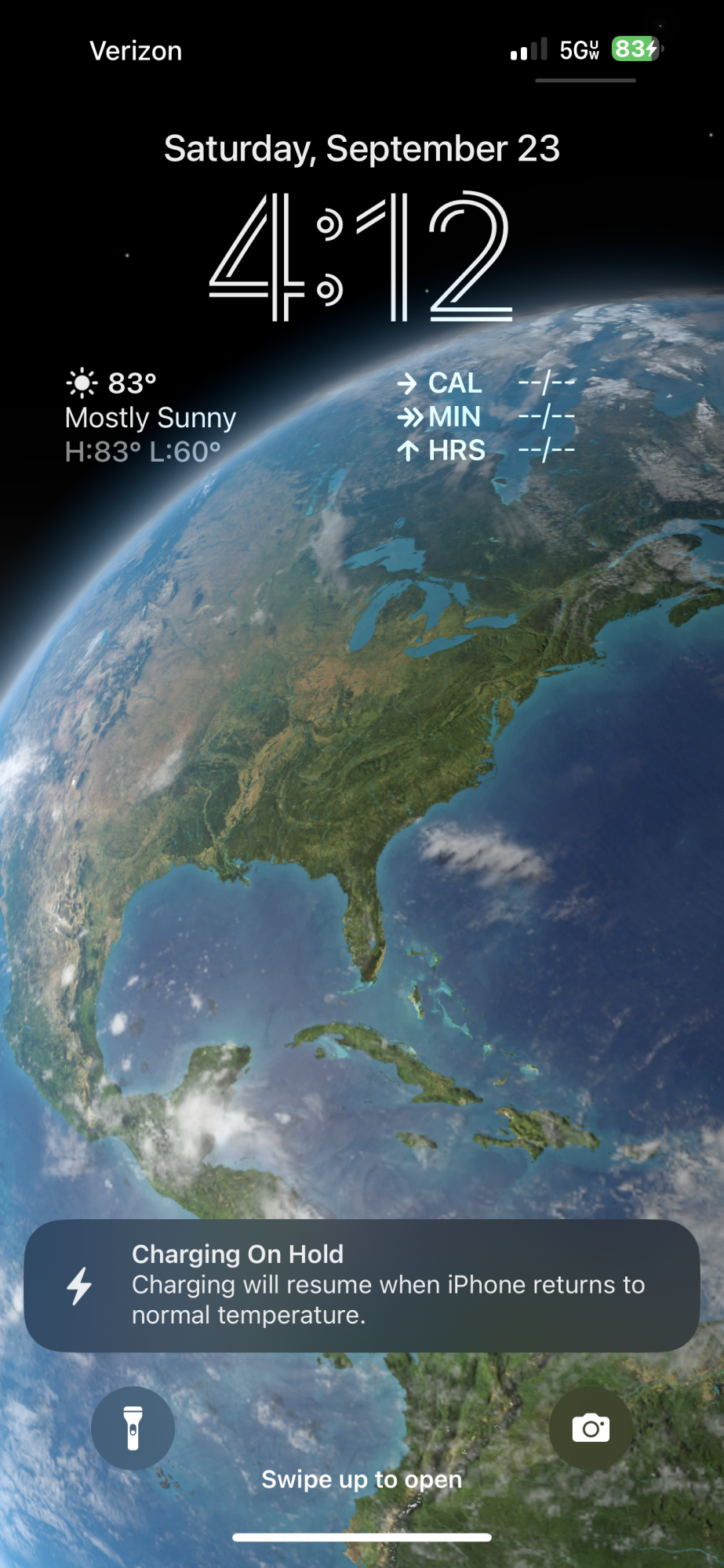This screenshot has height=1568, width=724.
Task: Tap the Charging On Hold notification
Action: [x=362, y=1285]
